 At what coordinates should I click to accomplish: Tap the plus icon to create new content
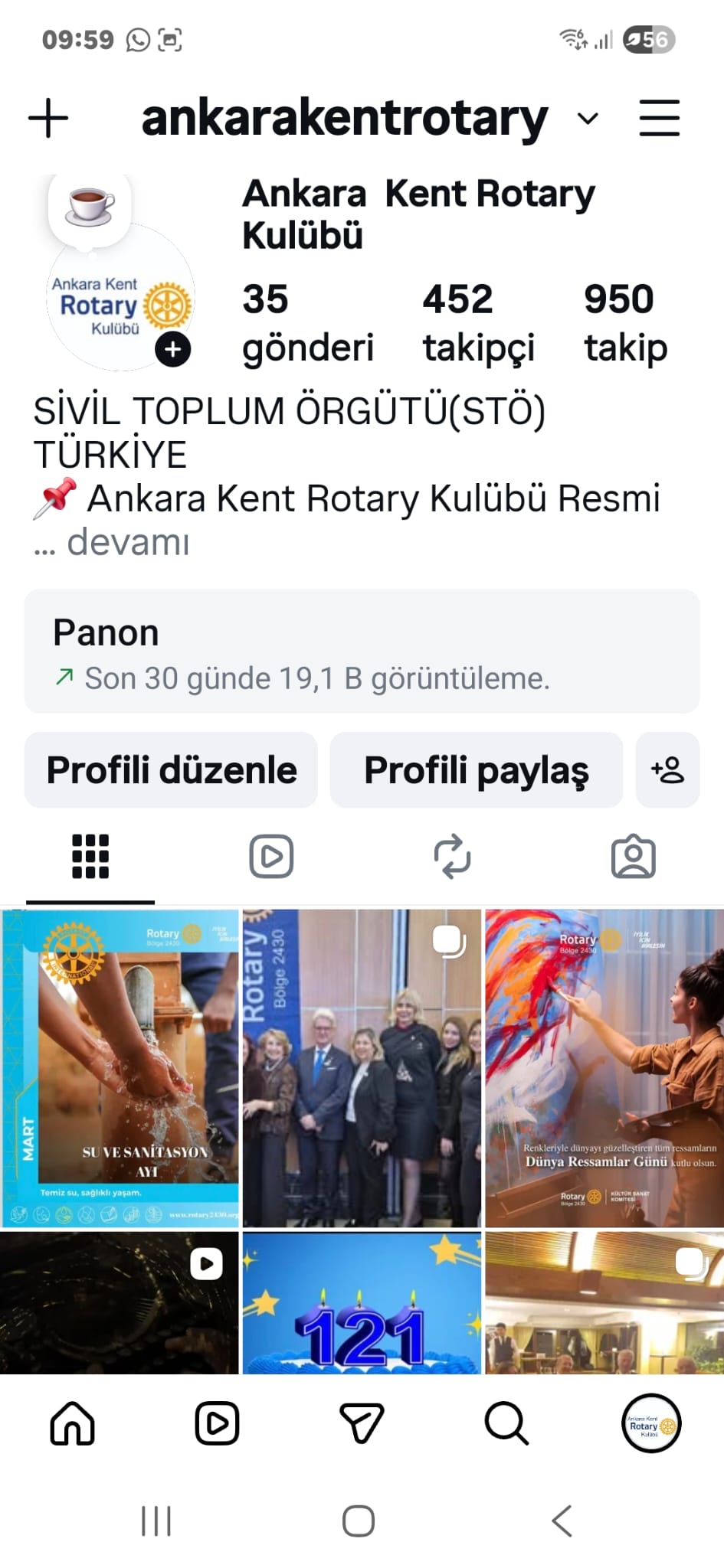tap(48, 119)
